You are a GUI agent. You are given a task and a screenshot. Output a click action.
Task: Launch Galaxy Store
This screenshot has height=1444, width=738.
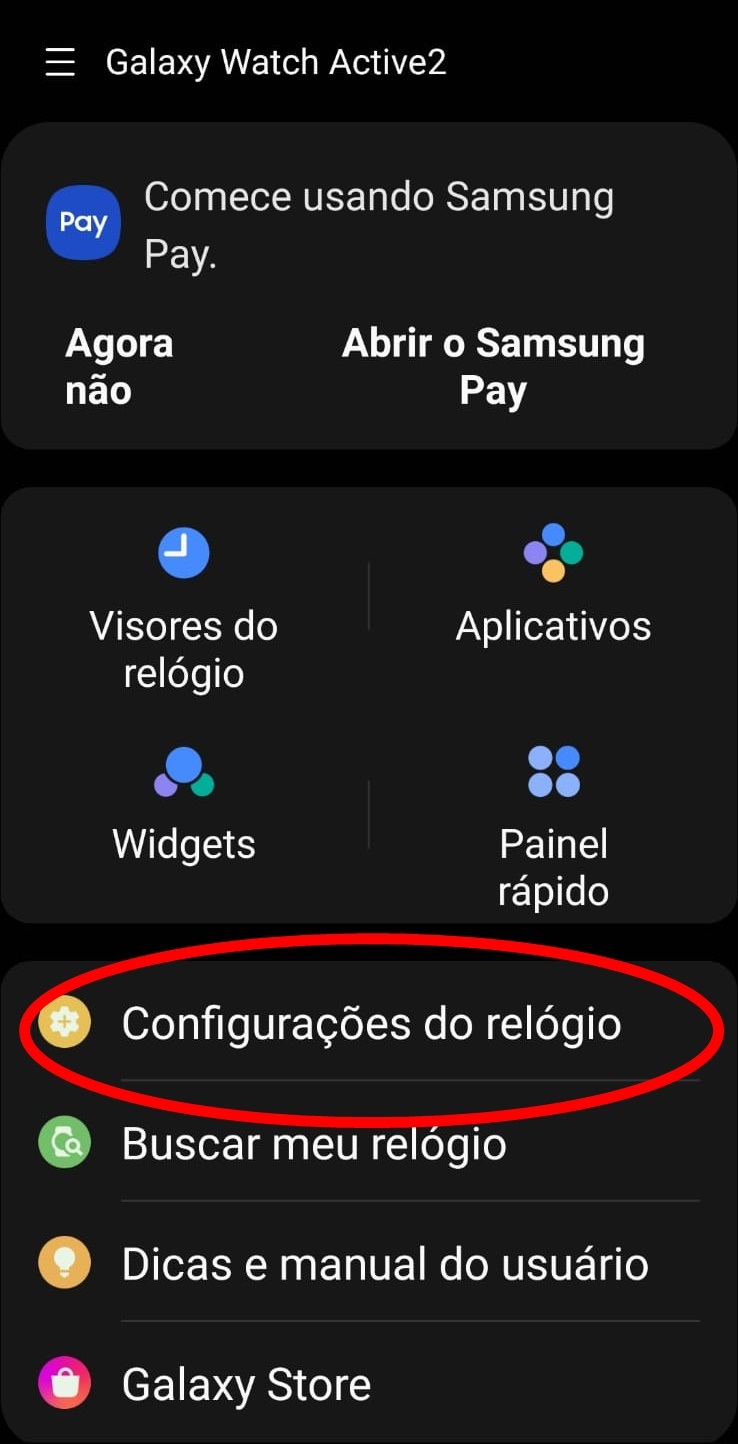point(369,1384)
